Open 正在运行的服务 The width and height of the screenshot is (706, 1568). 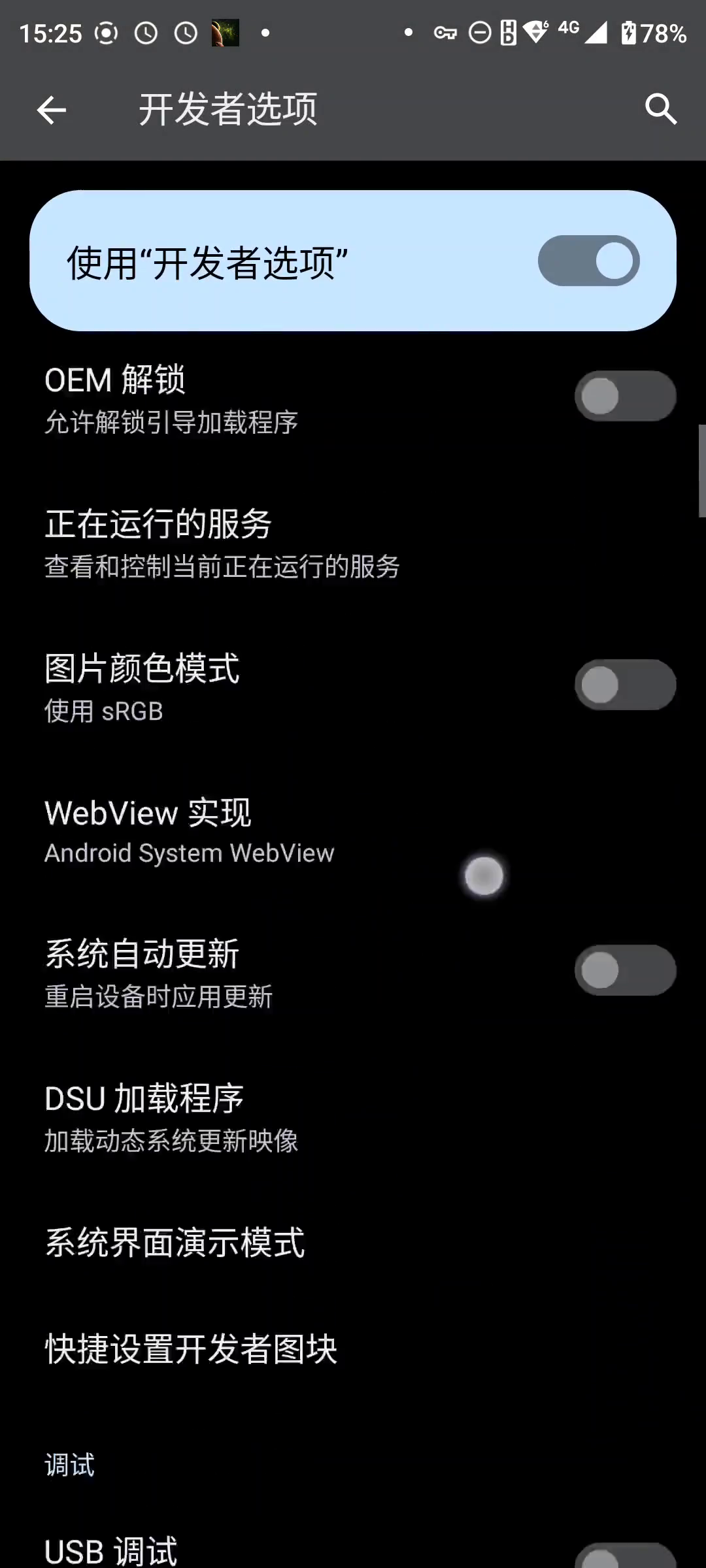[x=222, y=542]
